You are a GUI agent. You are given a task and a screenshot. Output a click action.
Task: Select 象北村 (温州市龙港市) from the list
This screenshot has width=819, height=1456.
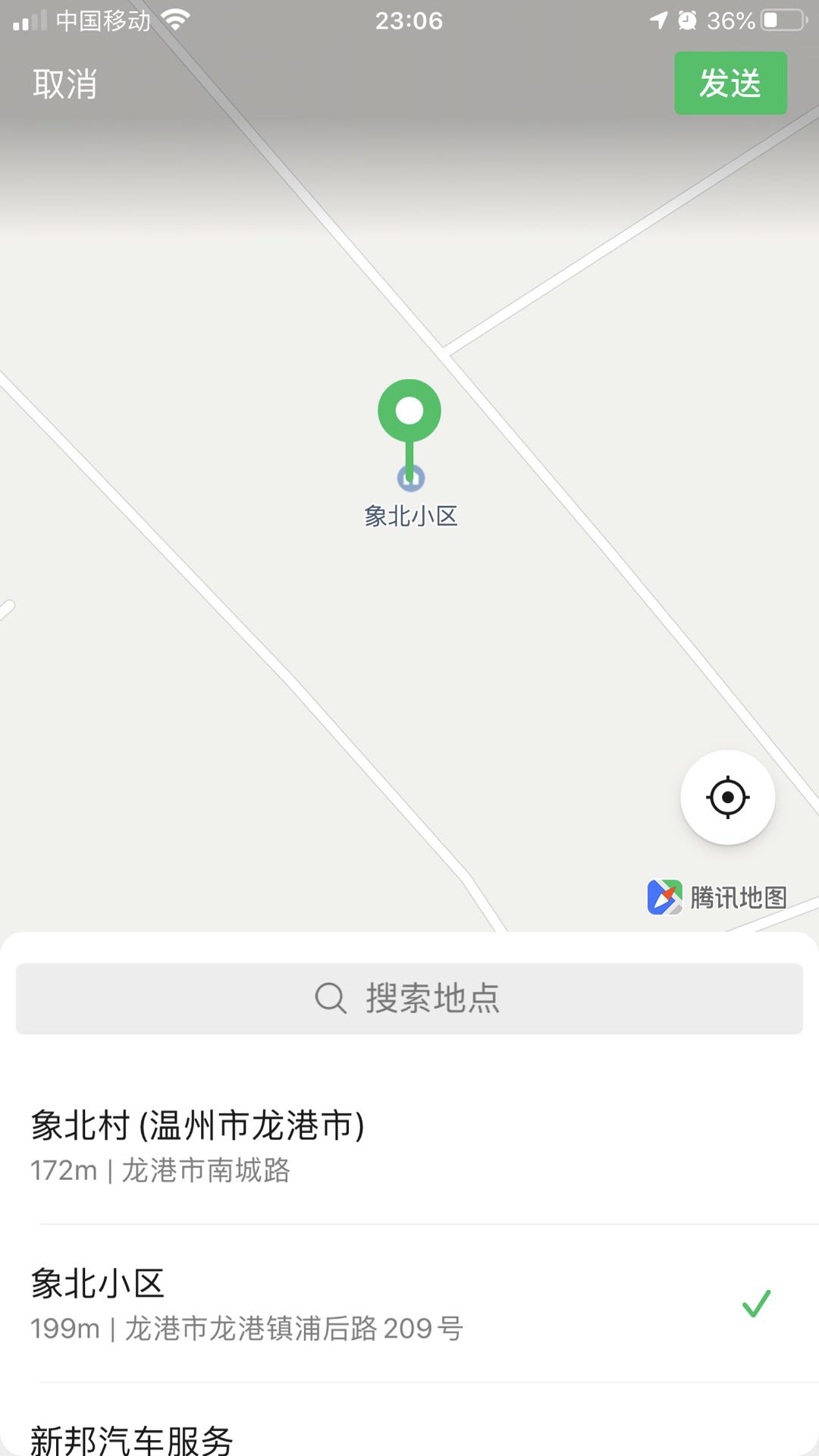click(409, 1145)
